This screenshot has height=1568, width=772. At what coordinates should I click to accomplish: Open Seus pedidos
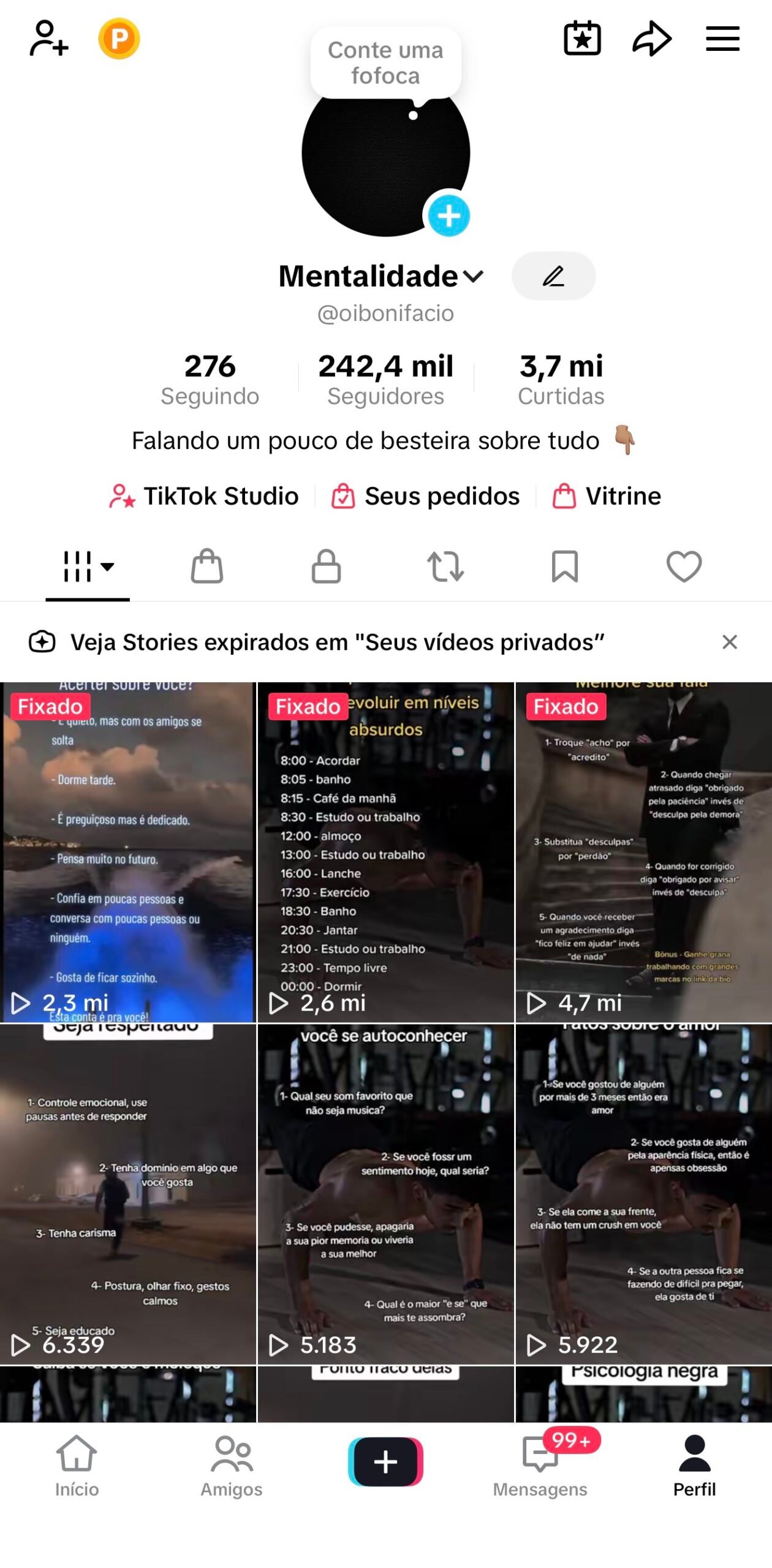(426, 496)
